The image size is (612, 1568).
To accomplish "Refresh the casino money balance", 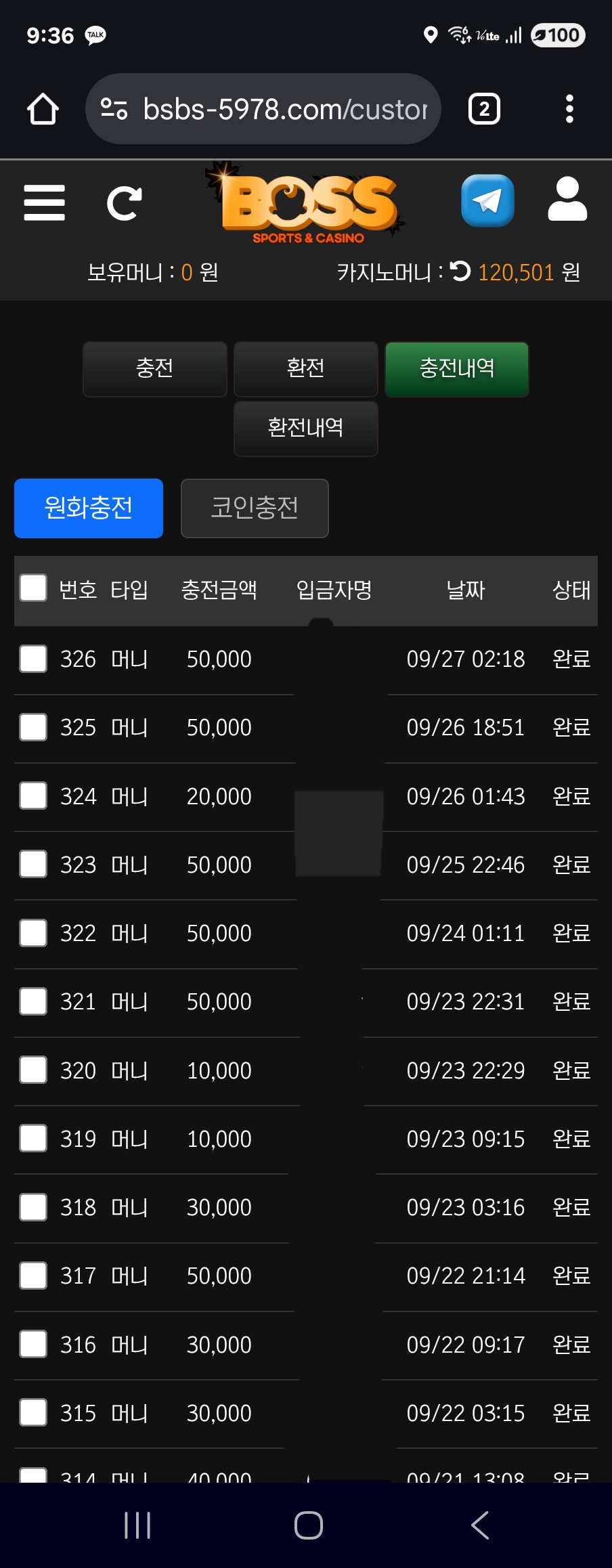I will 460,271.
